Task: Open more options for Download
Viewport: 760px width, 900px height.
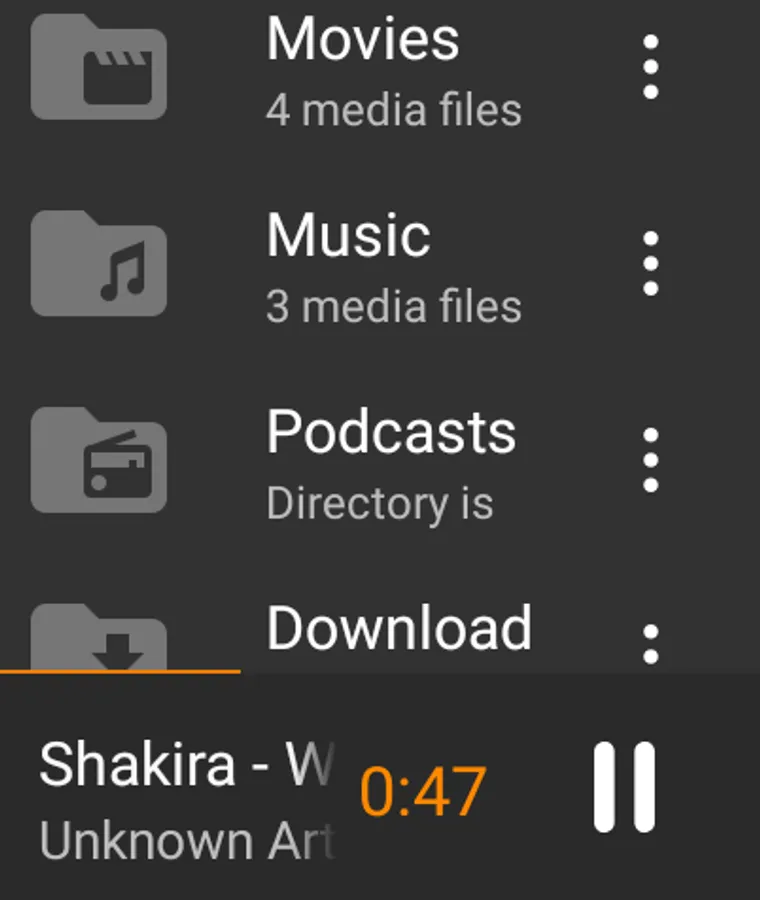Action: pos(651,644)
